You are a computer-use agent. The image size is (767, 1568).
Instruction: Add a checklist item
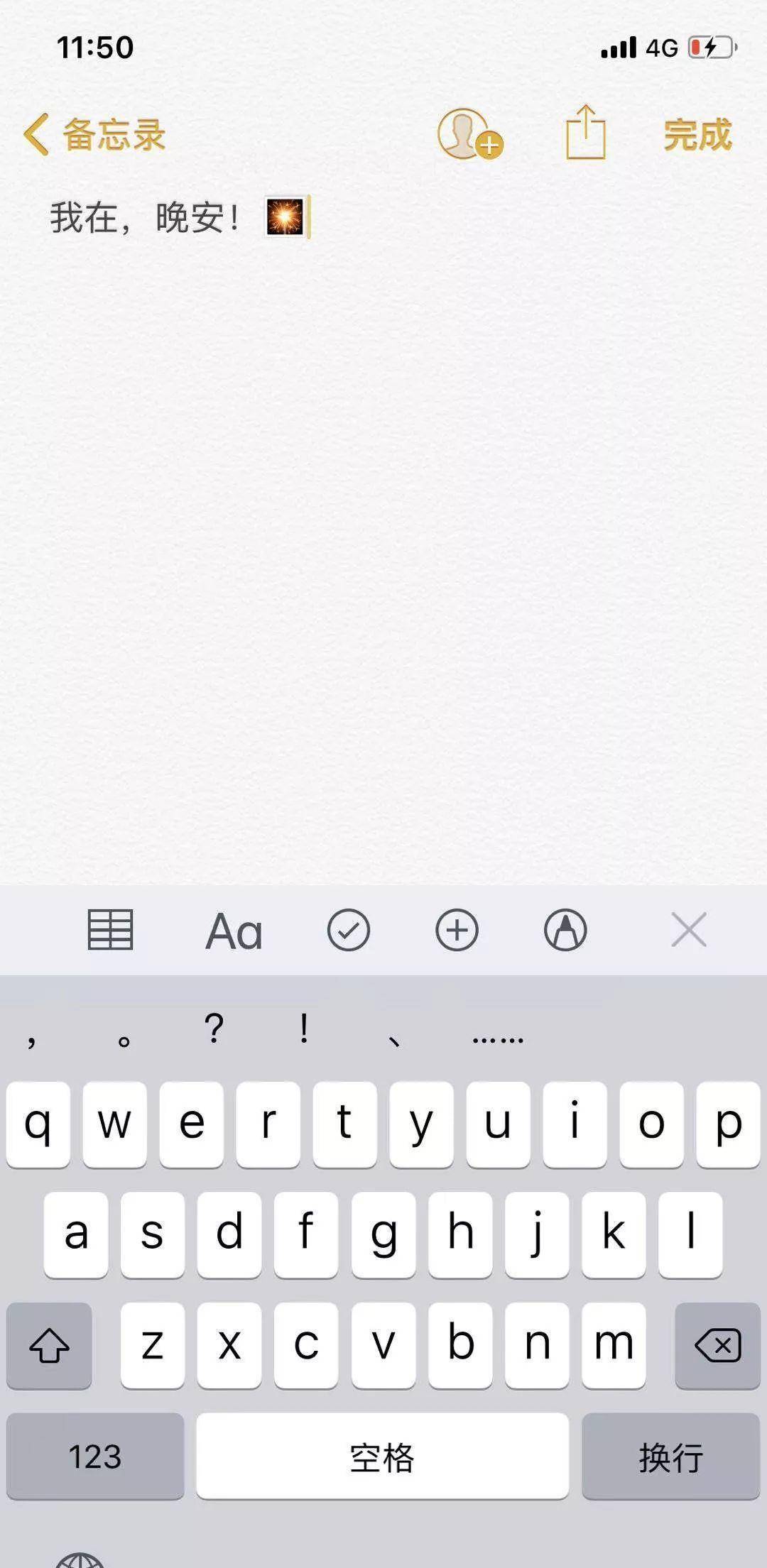coord(349,930)
